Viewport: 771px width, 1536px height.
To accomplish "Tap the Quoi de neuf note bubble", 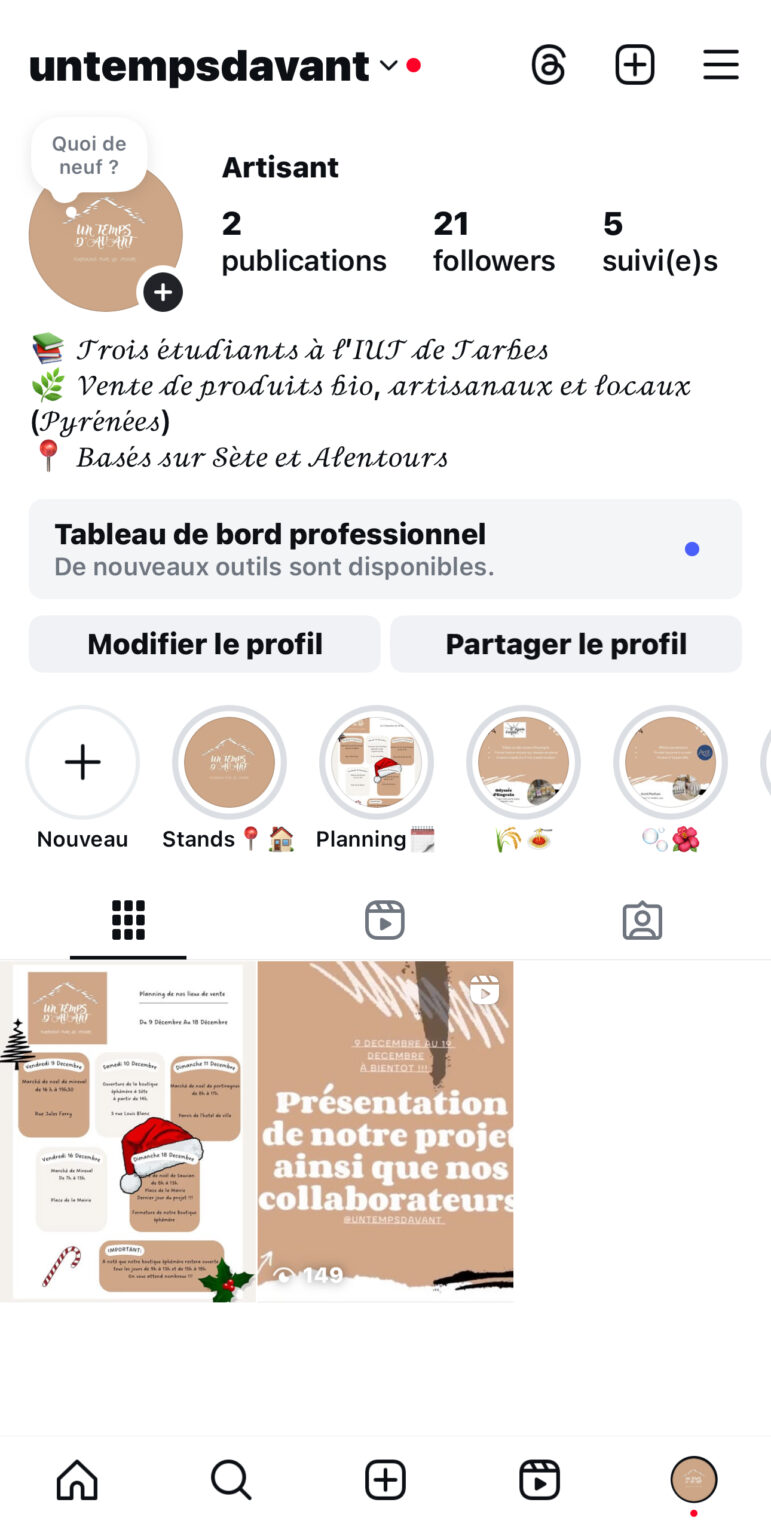I will click(x=89, y=155).
